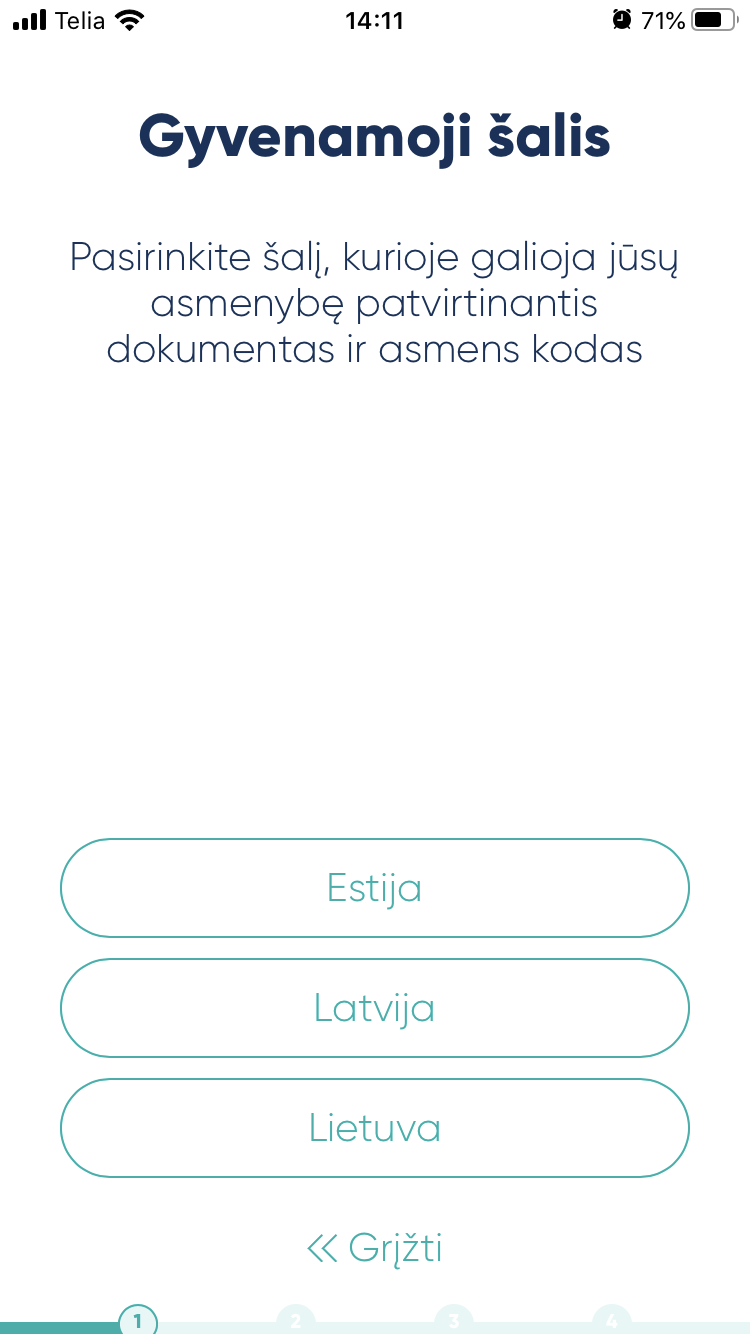Pick Lietuva as the country
This screenshot has width=750, height=1334.
click(375, 1128)
